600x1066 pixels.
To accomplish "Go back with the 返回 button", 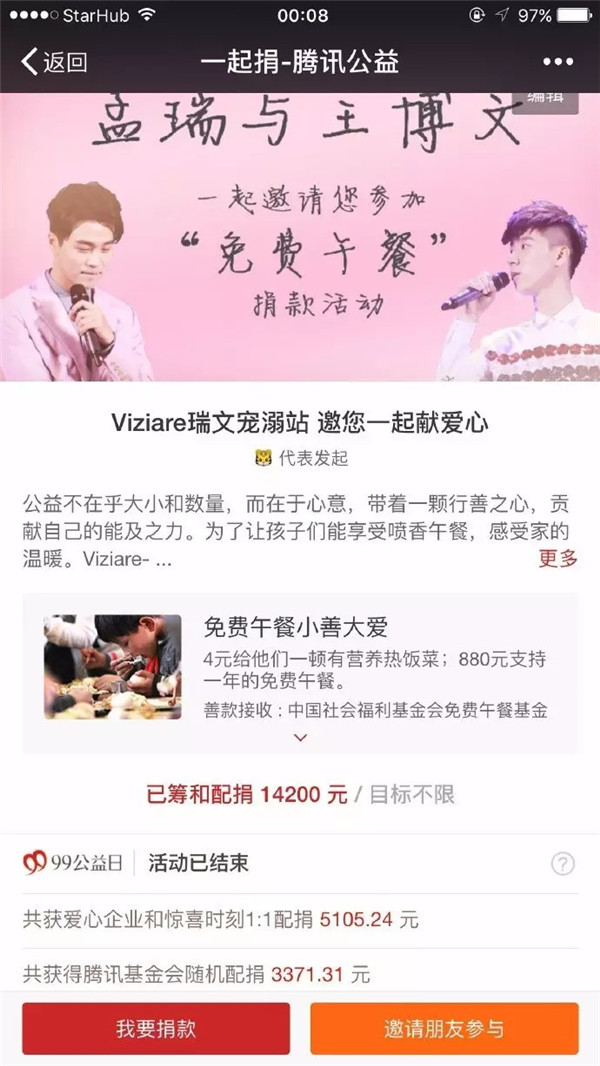I will click(x=54, y=62).
